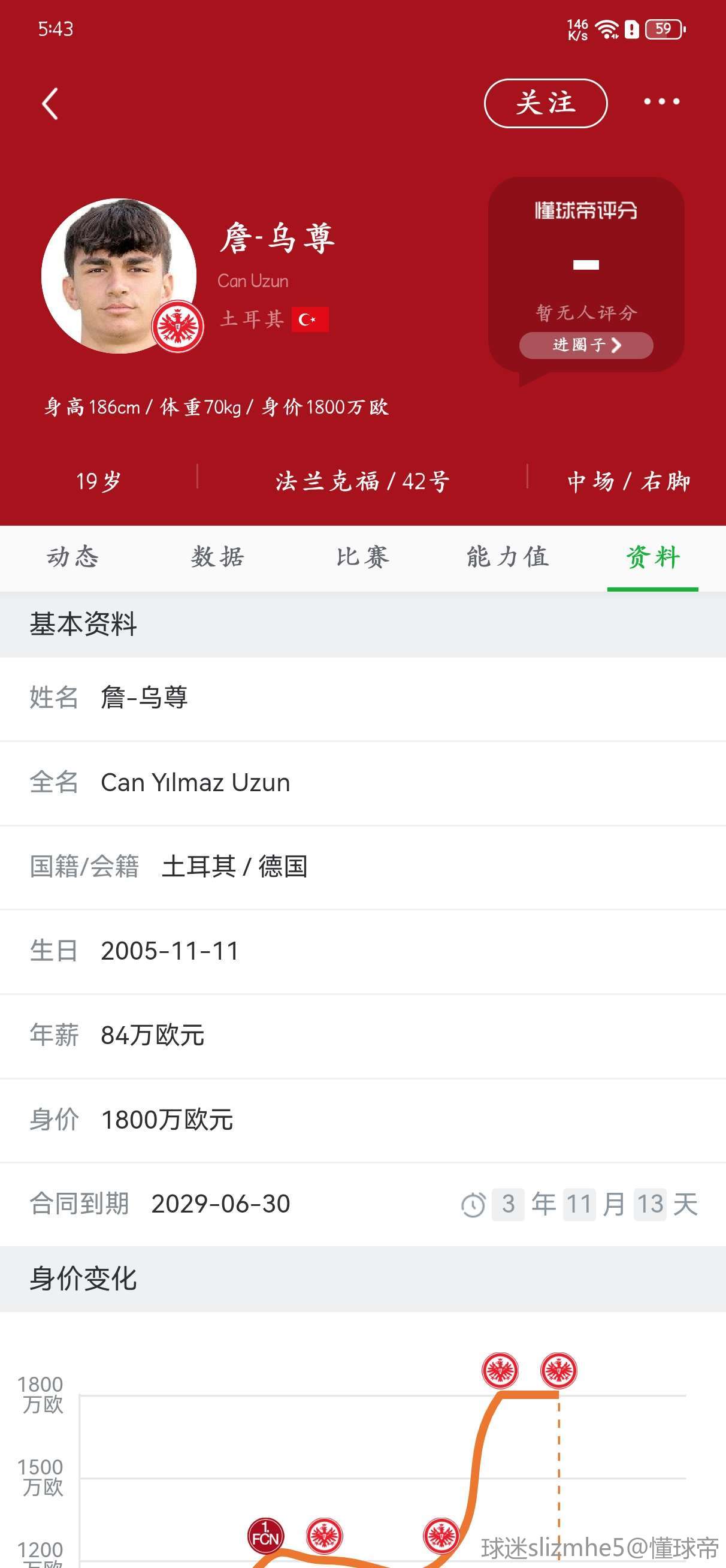726x1568 pixels.
Task: Go back using the top-left arrow
Action: click(x=50, y=104)
